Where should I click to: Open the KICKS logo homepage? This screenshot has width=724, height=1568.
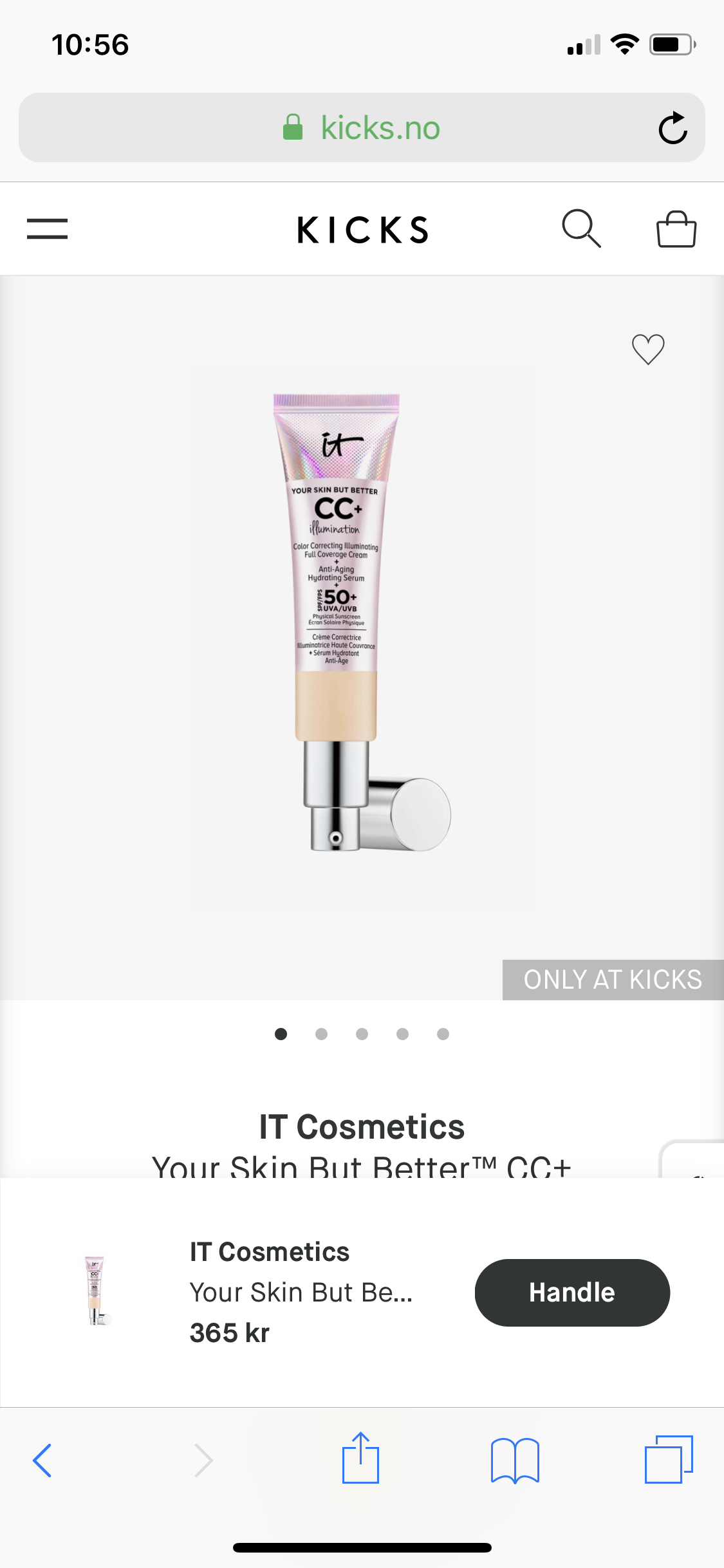(363, 230)
